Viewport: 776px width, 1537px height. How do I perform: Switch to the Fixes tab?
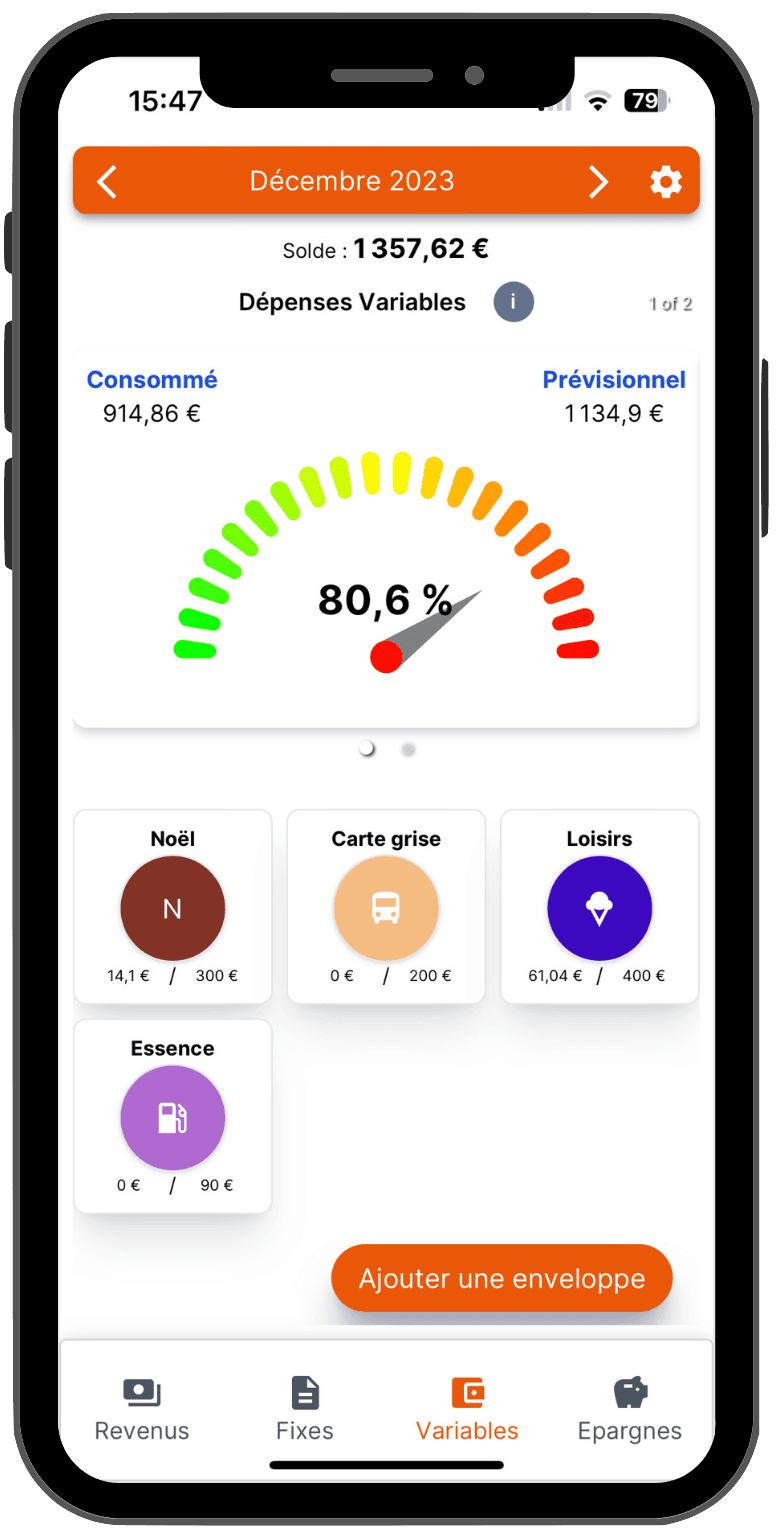coord(305,1410)
